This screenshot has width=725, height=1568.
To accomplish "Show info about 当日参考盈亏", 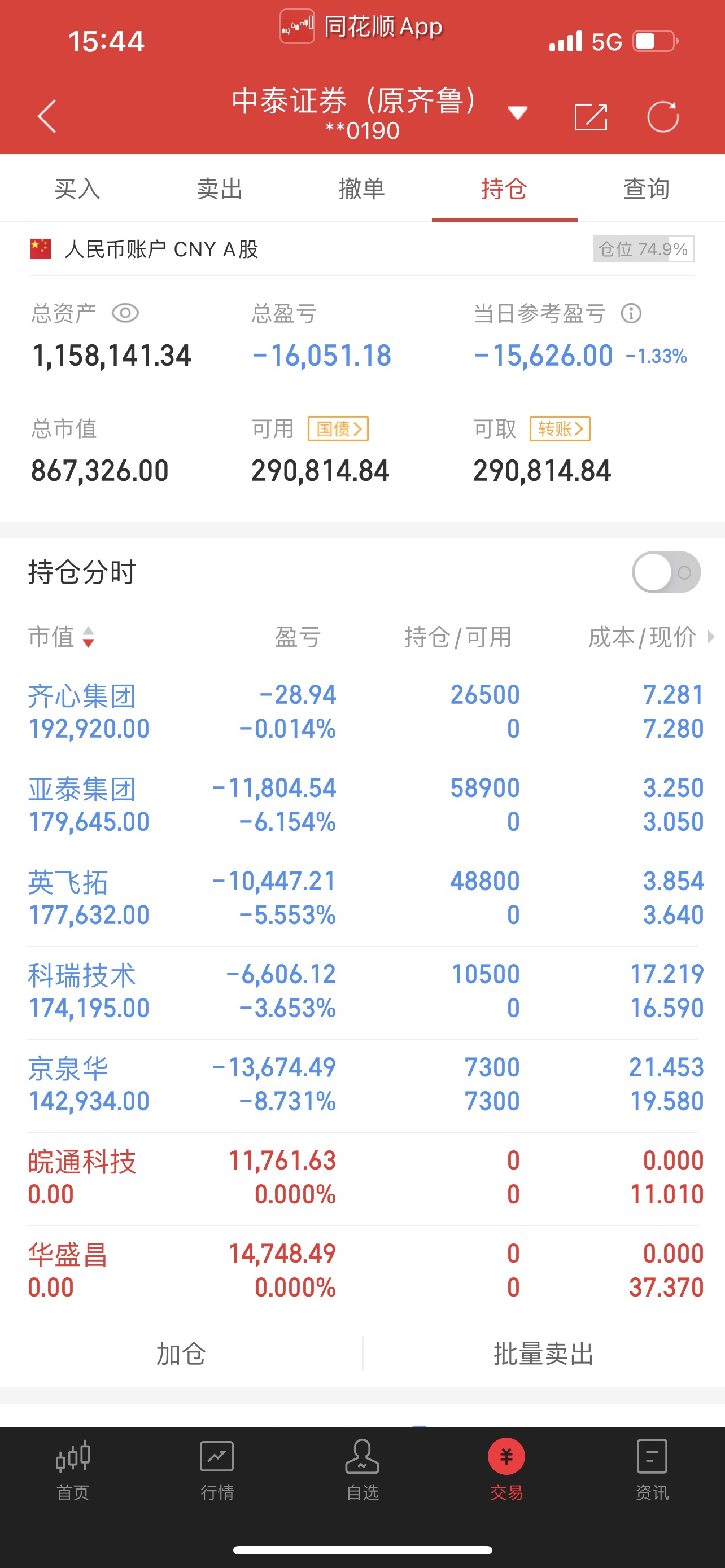I will pyautogui.click(x=631, y=313).
